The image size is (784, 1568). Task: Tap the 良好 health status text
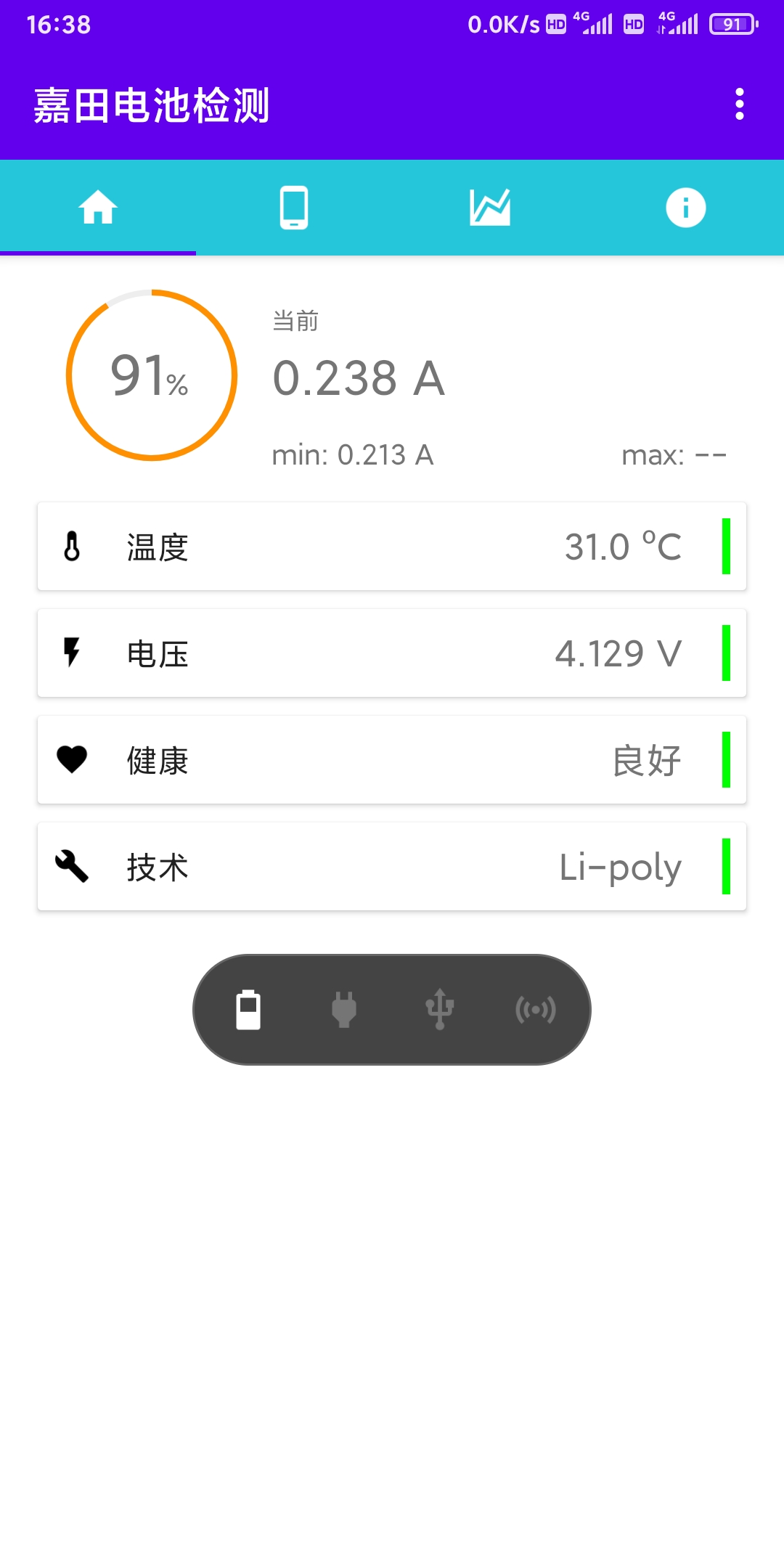pyautogui.click(x=645, y=759)
